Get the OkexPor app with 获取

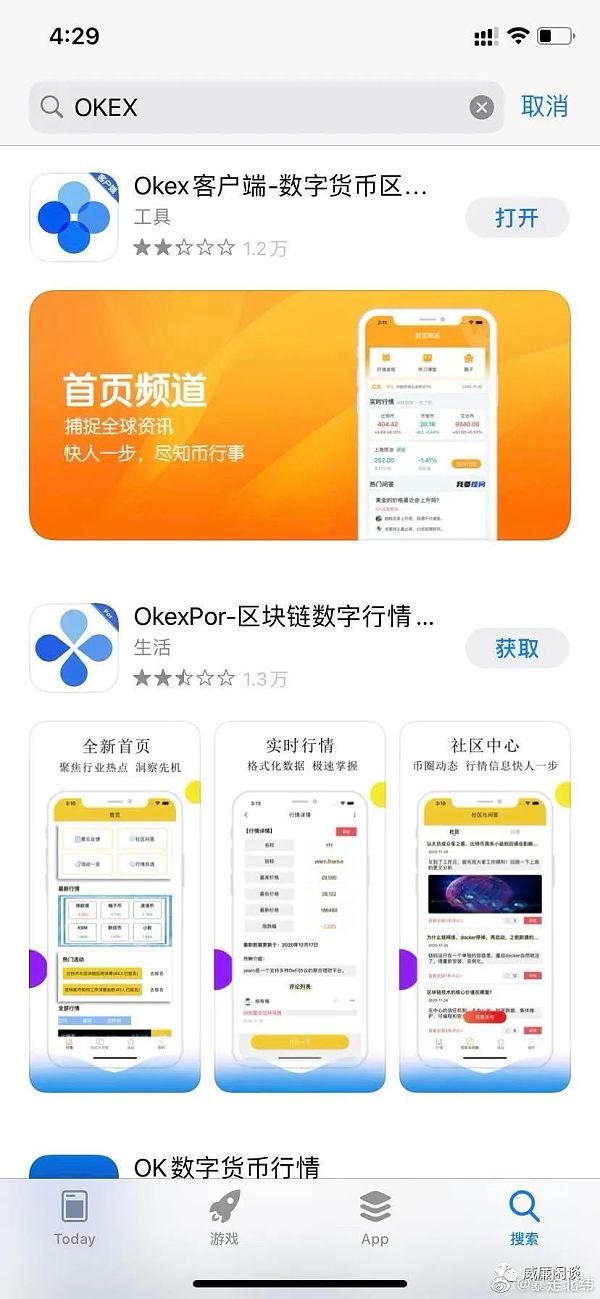click(517, 648)
